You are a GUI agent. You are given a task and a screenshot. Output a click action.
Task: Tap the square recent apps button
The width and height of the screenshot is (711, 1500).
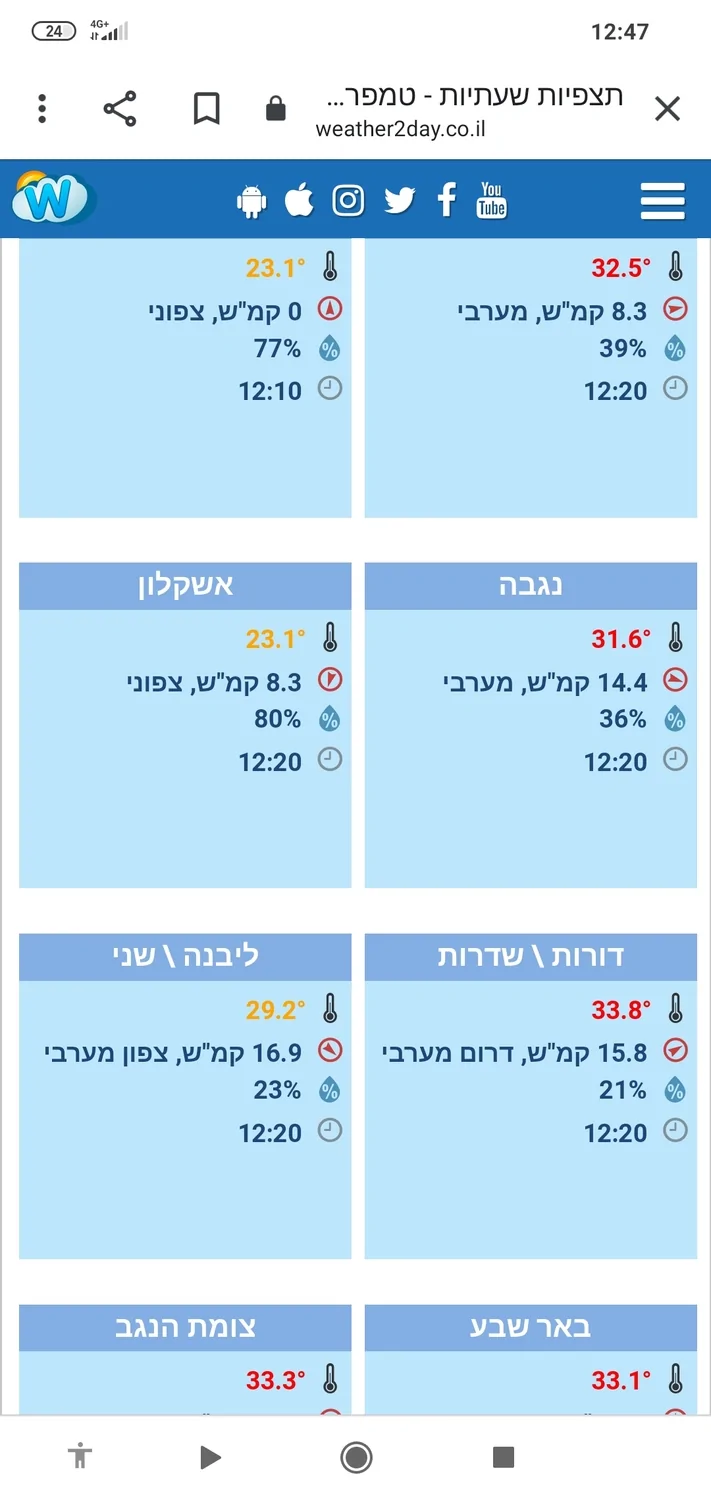[x=503, y=1457]
